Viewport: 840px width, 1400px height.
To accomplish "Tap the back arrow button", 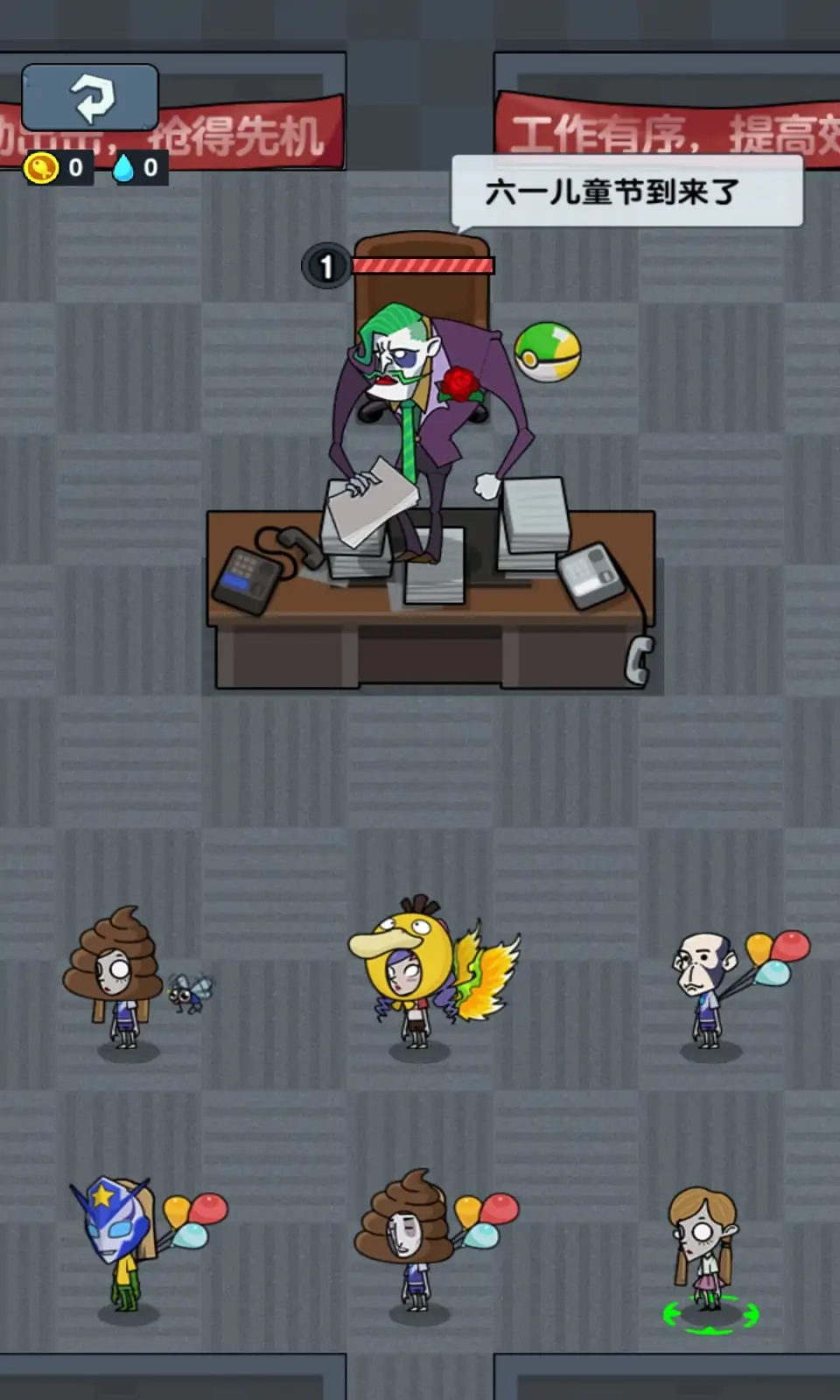I will [90, 98].
